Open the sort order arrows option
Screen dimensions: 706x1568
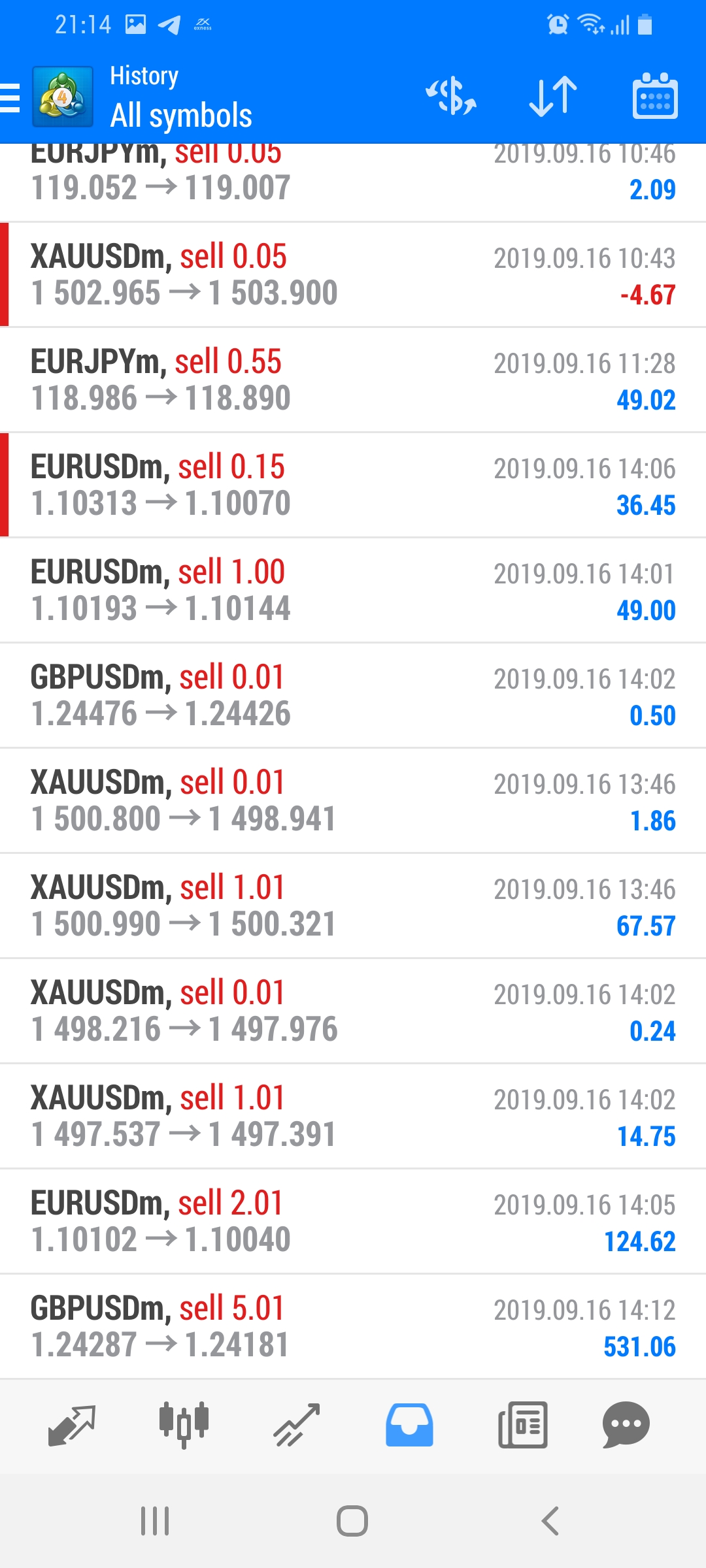click(553, 97)
